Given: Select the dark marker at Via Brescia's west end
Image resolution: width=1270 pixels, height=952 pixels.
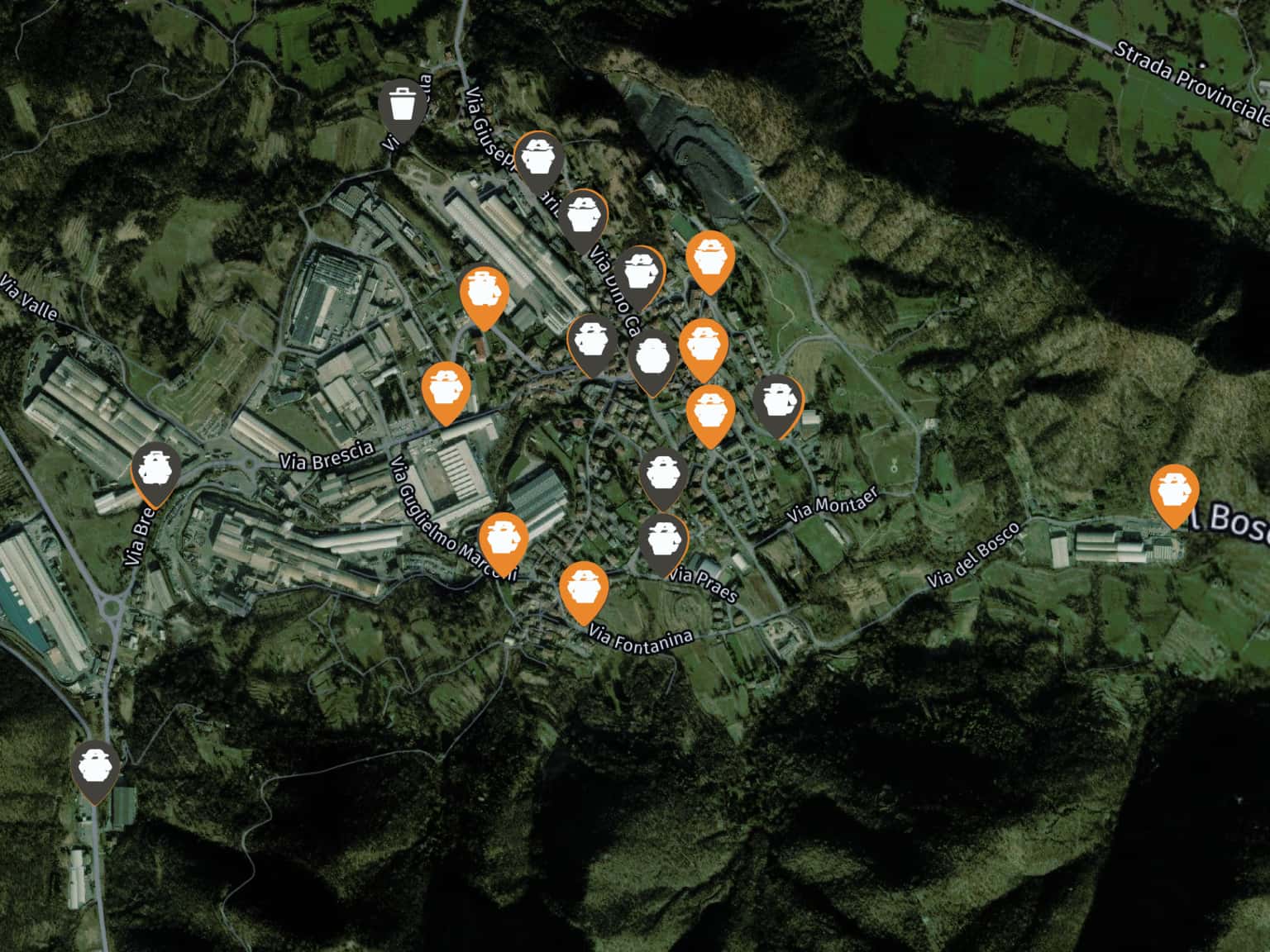Looking at the screenshot, I should click(x=155, y=470).
